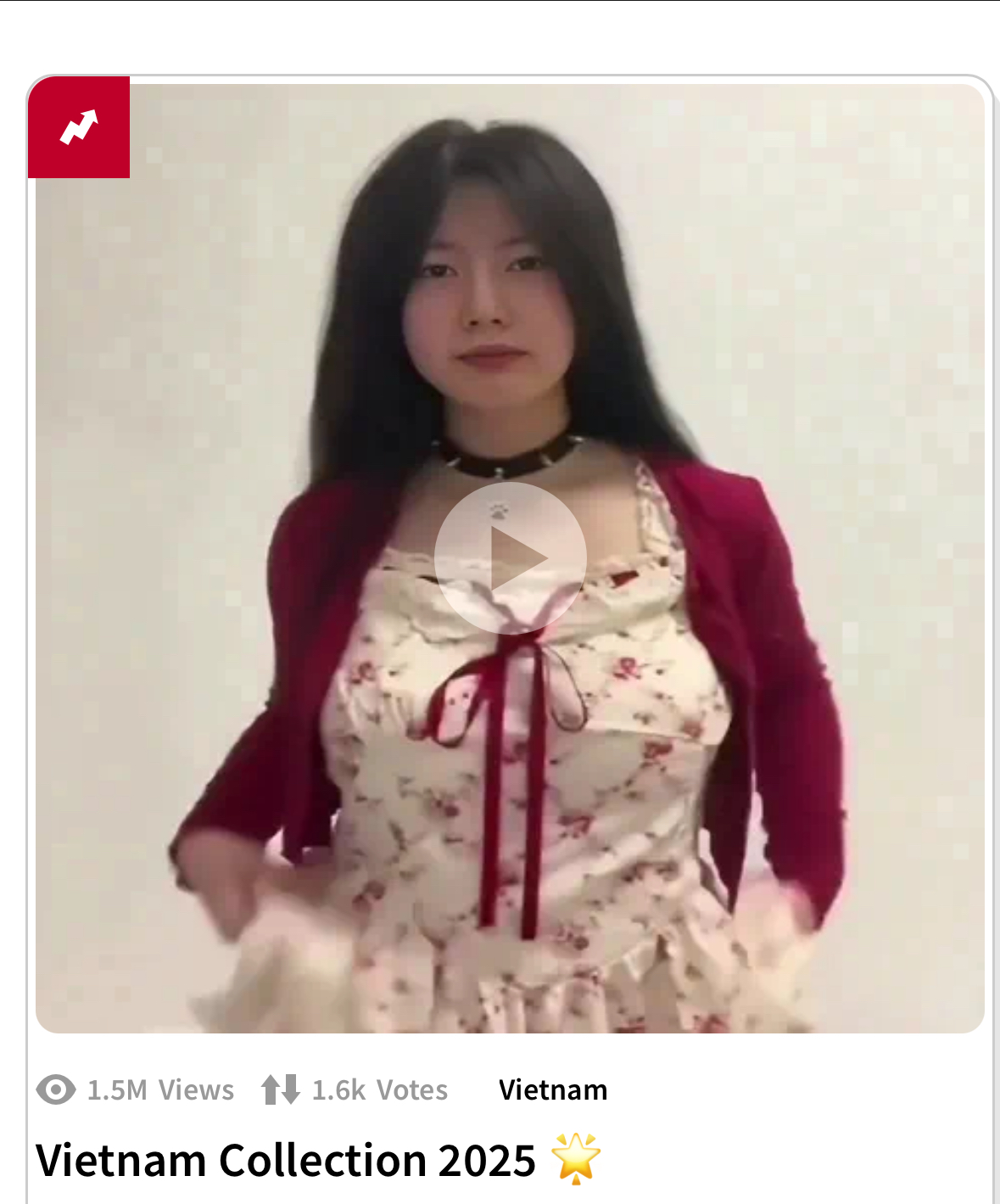Play the Vietnam Collection 2025 video
This screenshot has width=1000, height=1204.
[x=510, y=558]
